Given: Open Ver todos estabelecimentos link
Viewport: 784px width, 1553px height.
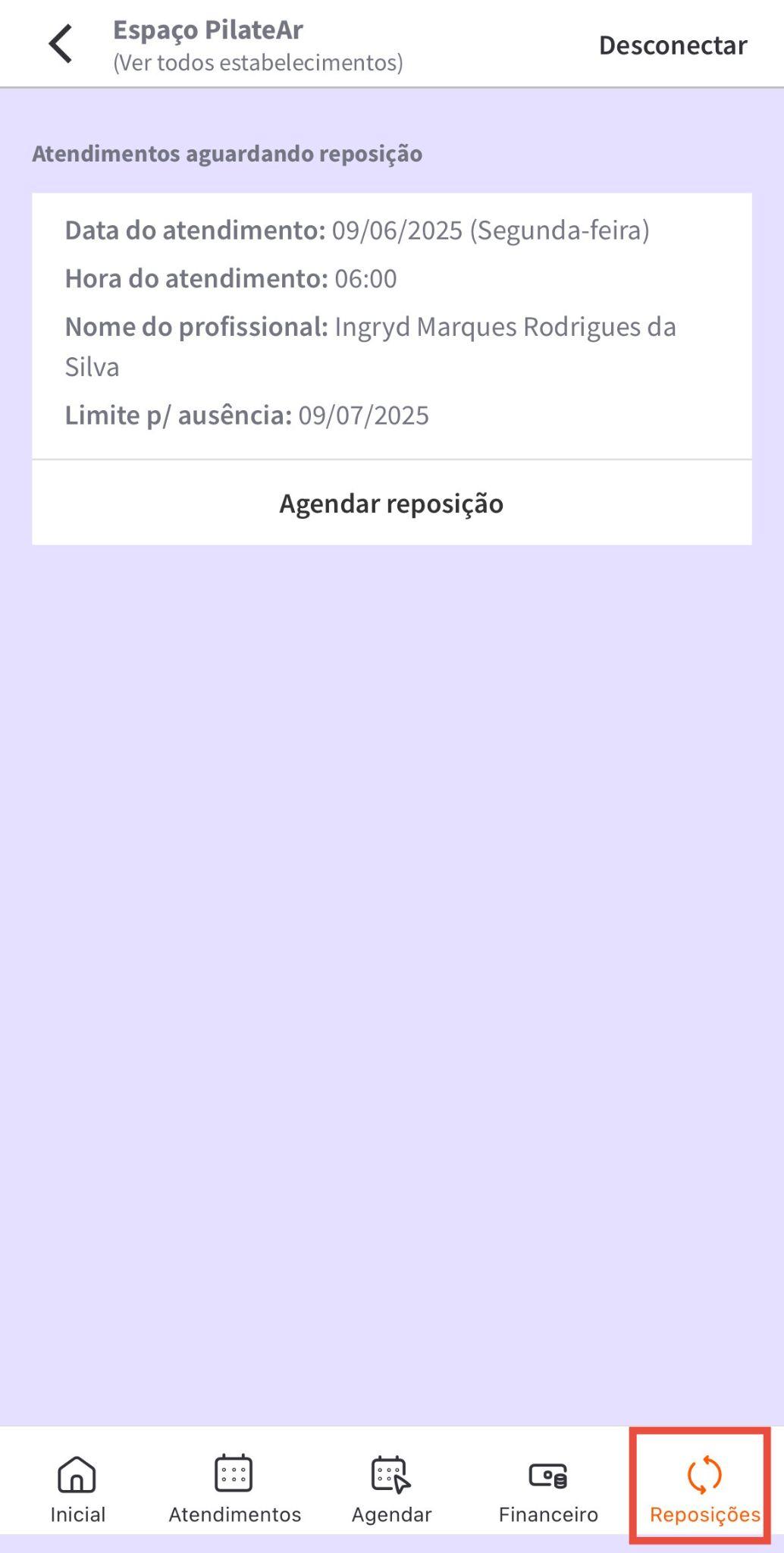Looking at the screenshot, I should [258, 63].
